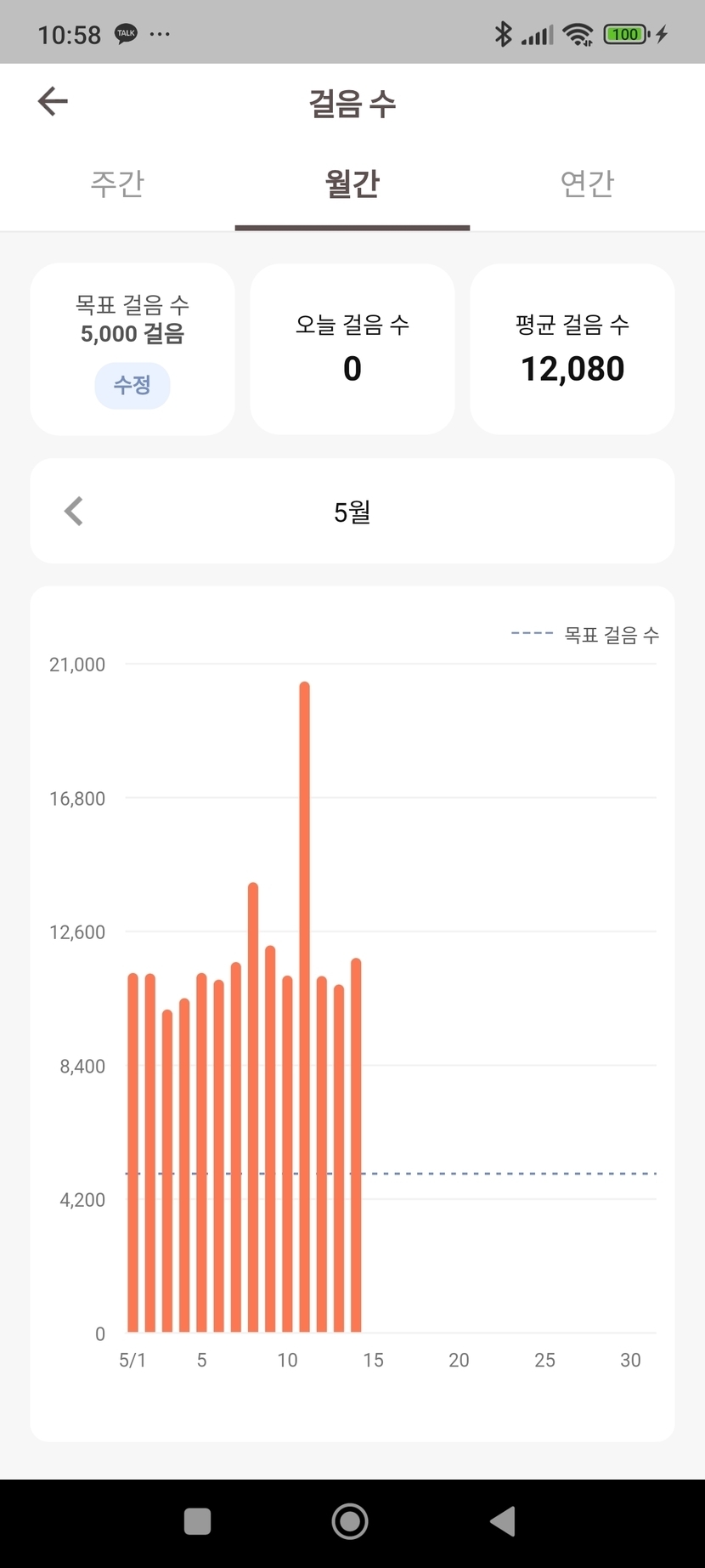Select the 월간 tab
This screenshot has height=1568, width=705.
point(352,184)
